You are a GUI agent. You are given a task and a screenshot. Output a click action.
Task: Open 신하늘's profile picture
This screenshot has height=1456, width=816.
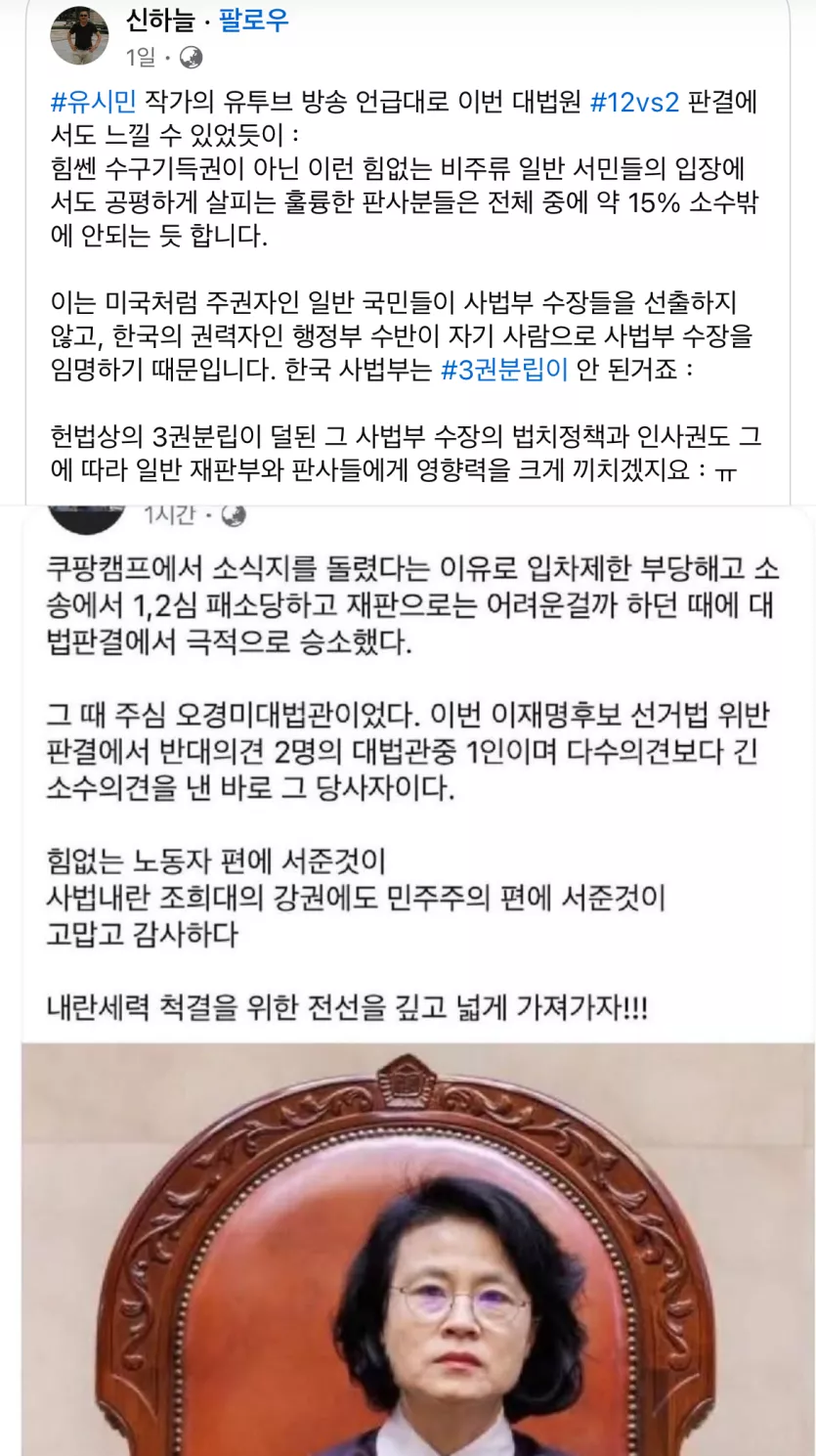pos(79,36)
